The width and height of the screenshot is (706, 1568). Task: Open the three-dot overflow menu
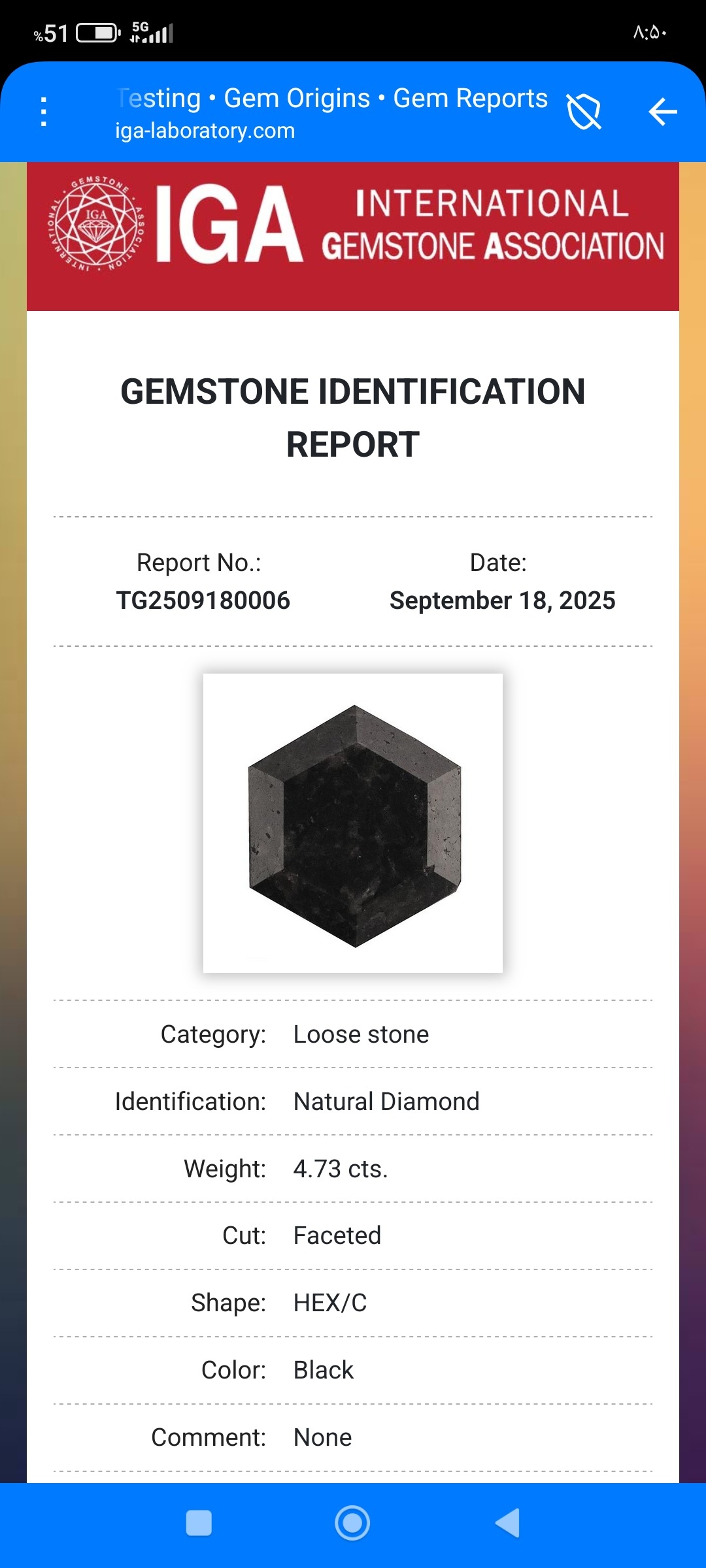point(44,112)
